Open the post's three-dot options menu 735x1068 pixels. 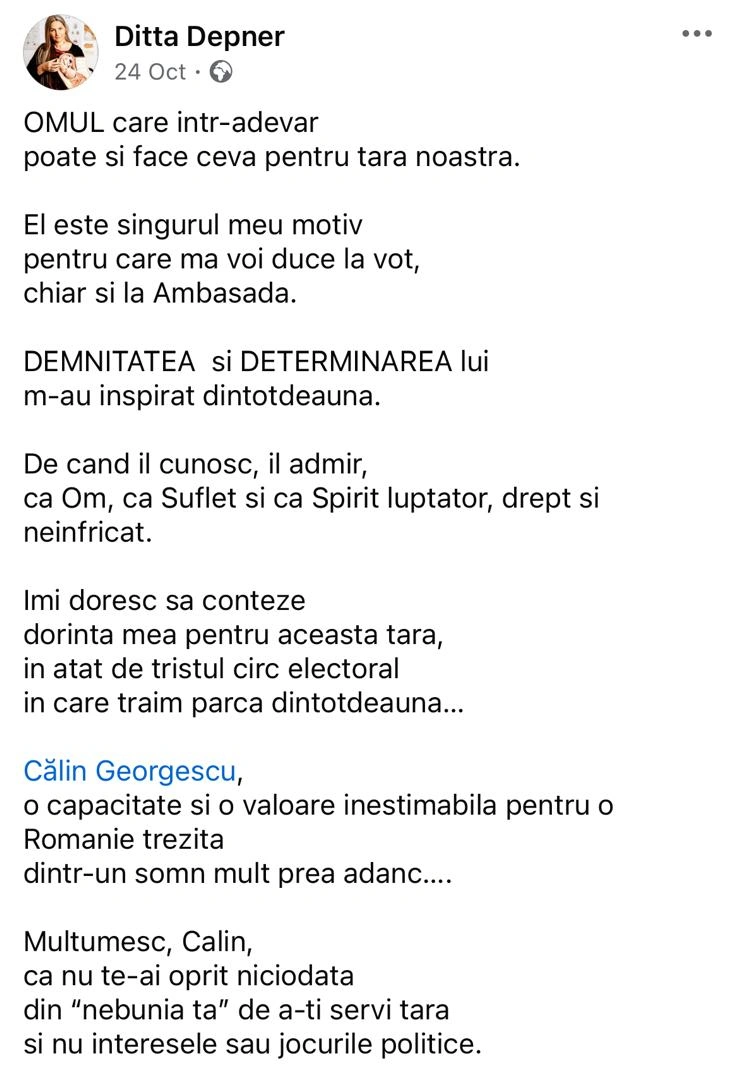coord(696,34)
